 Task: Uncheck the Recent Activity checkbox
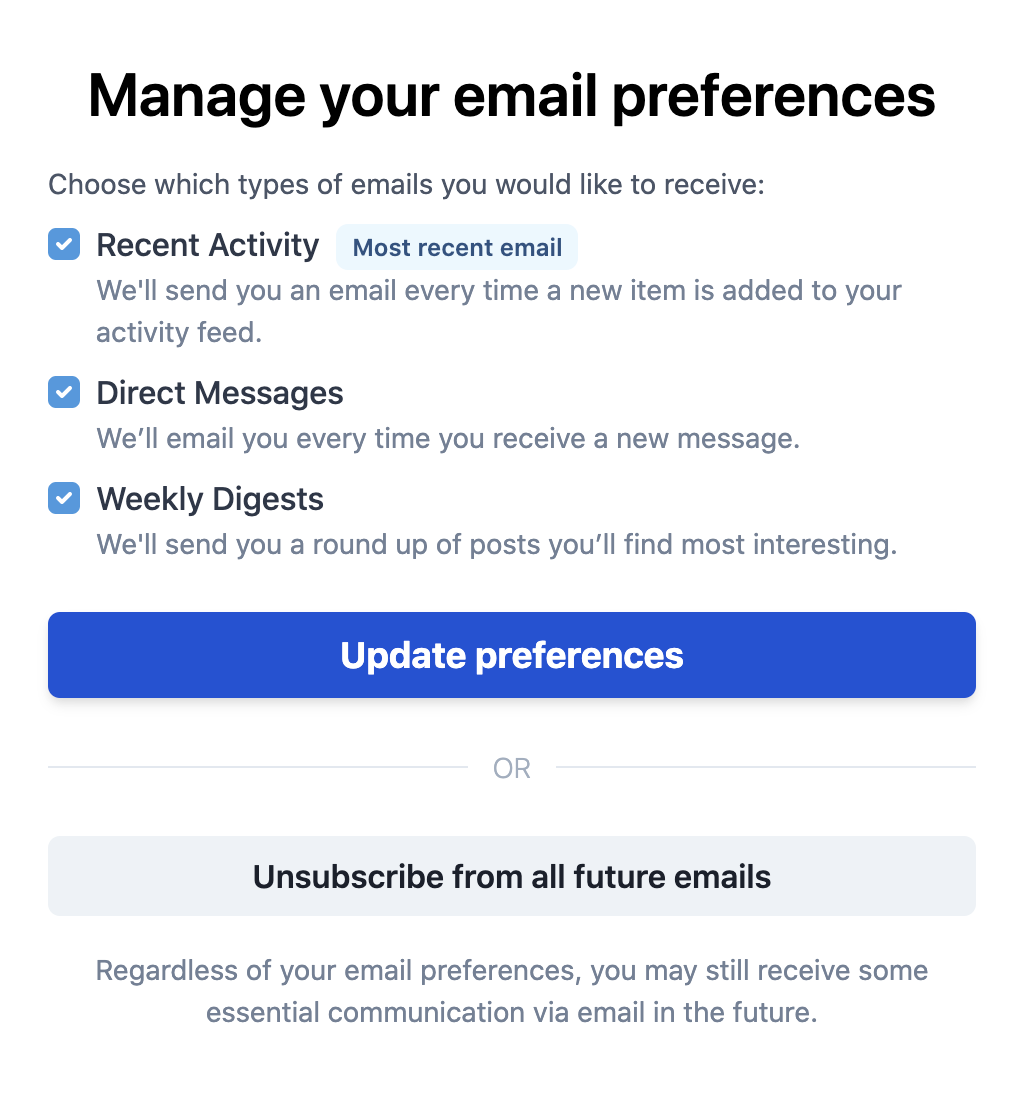click(x=64, y=244)
